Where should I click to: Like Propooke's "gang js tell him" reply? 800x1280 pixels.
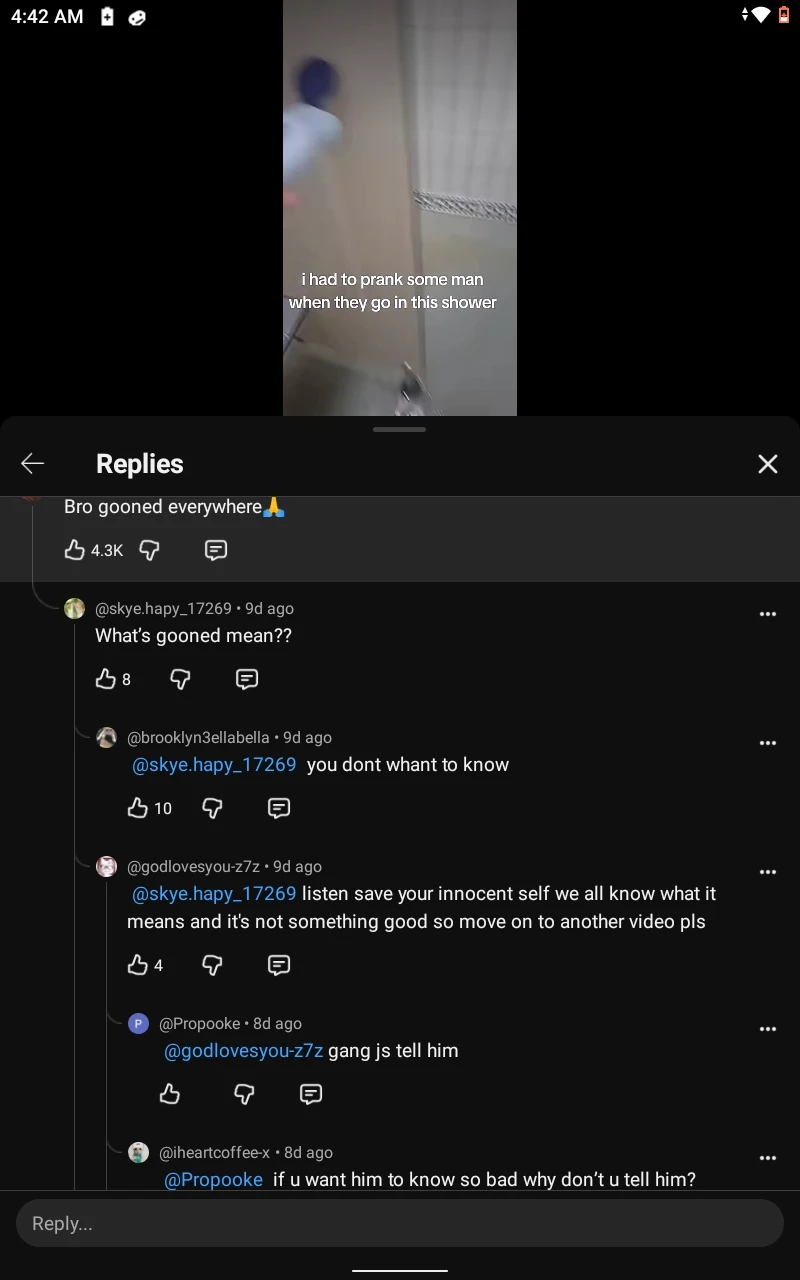[170, 1094]
